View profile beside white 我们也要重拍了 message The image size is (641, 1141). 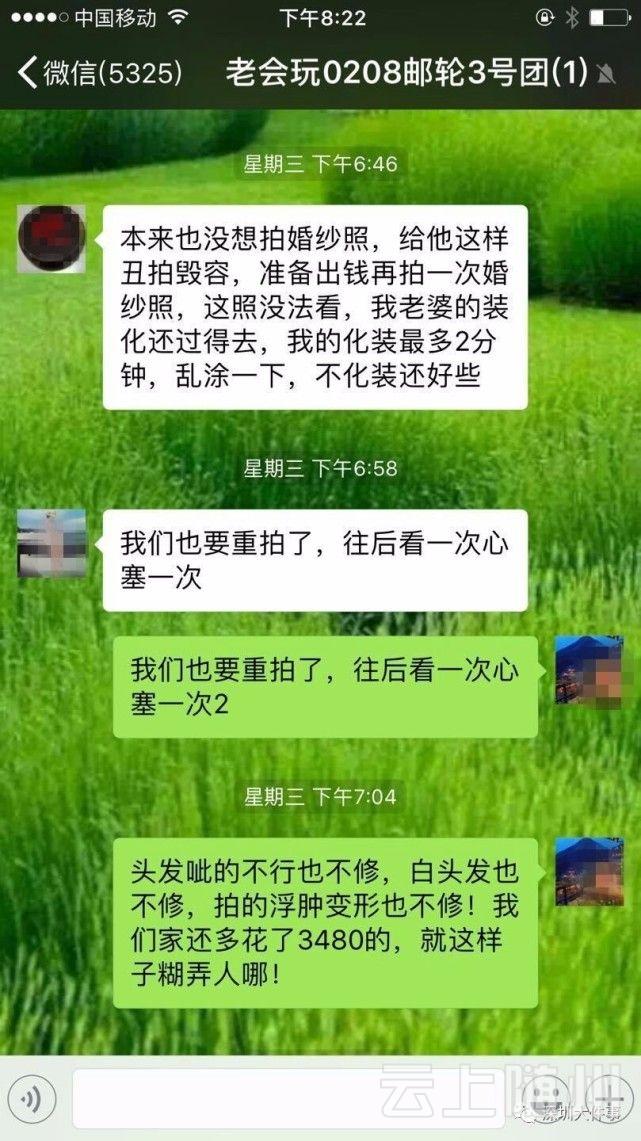pos(52,543)
